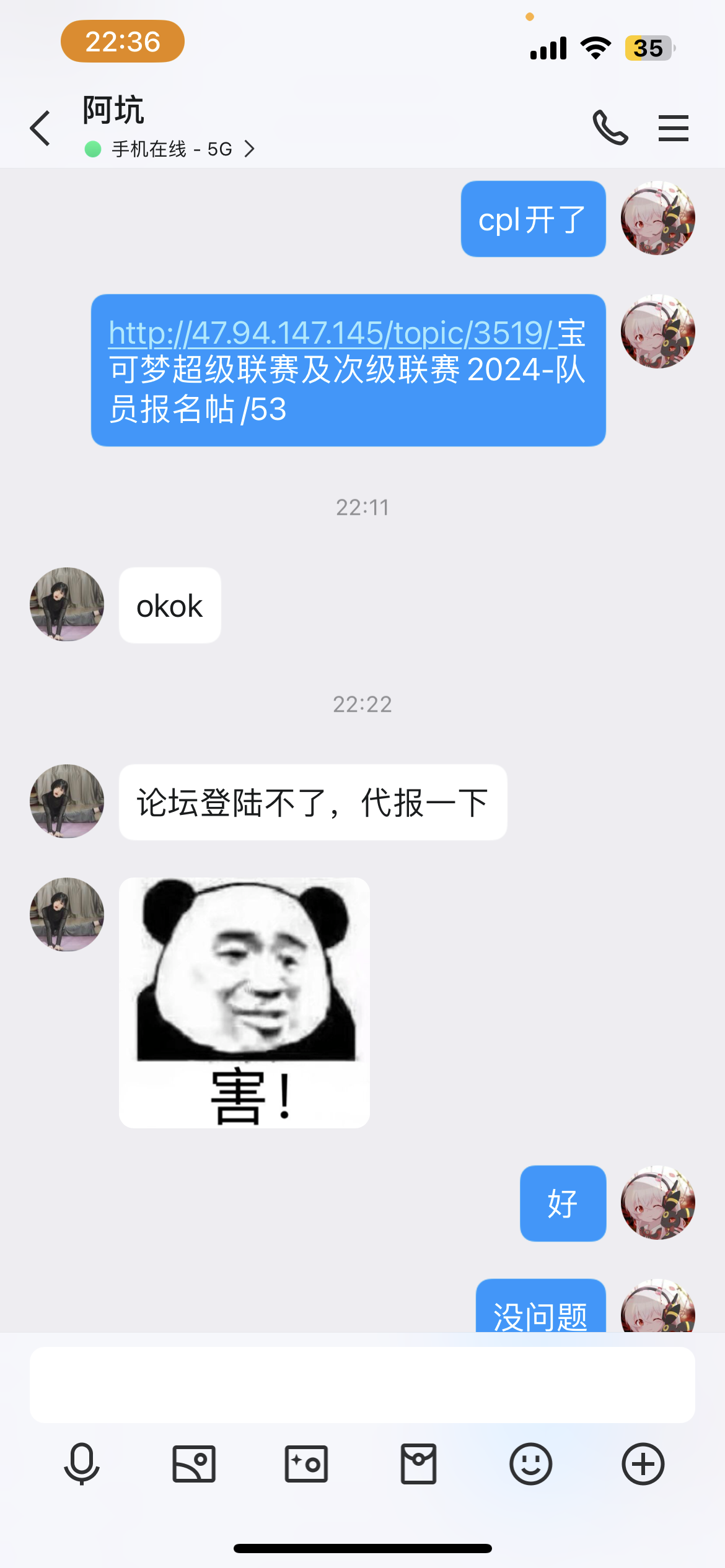Open 阿坑's avatar next to okok
The width and height of the screenshot is (725, 1568).
(x=67, y=604)
